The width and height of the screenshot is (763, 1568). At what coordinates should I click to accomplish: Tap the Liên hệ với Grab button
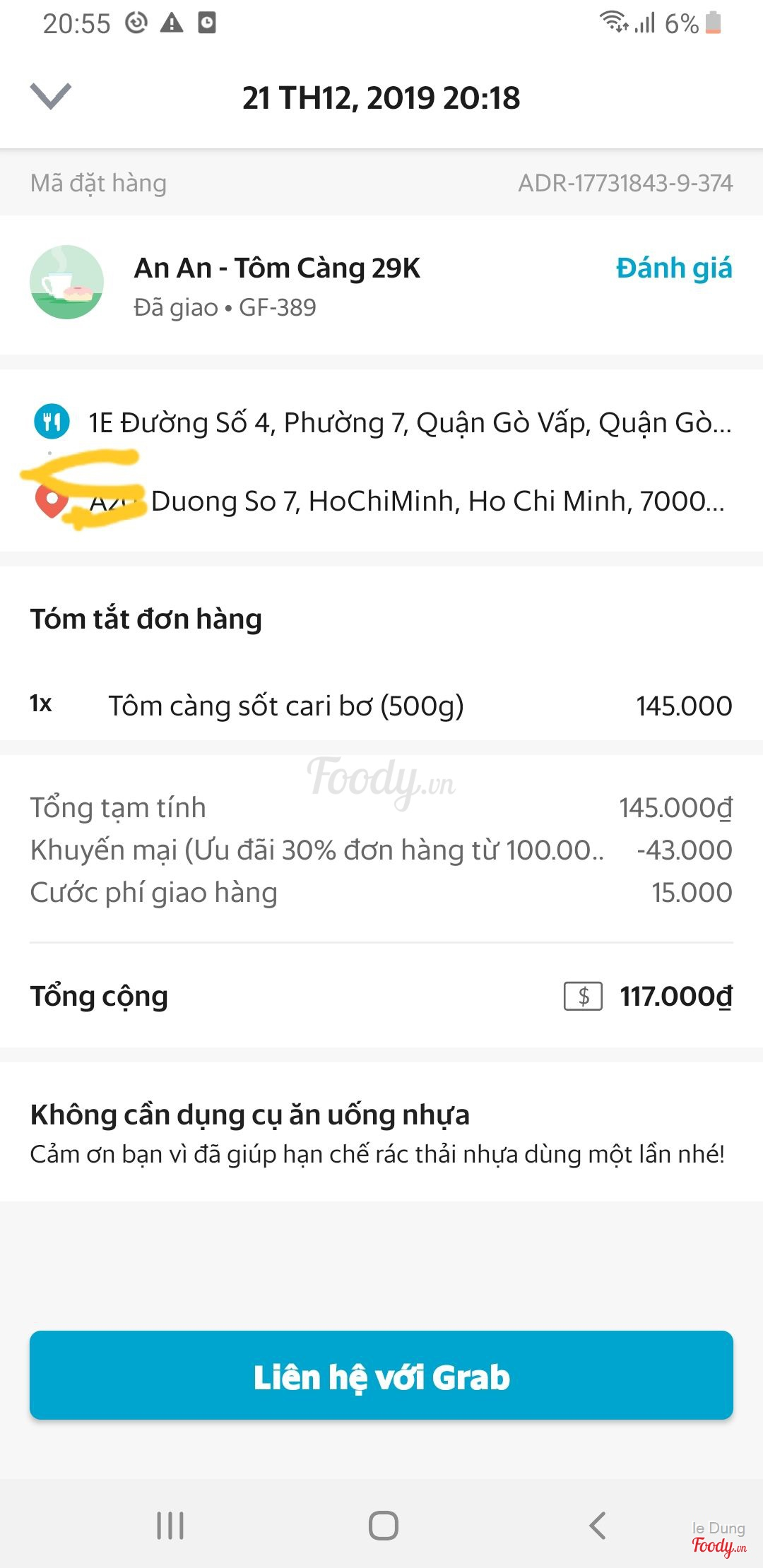point(381,1376)
